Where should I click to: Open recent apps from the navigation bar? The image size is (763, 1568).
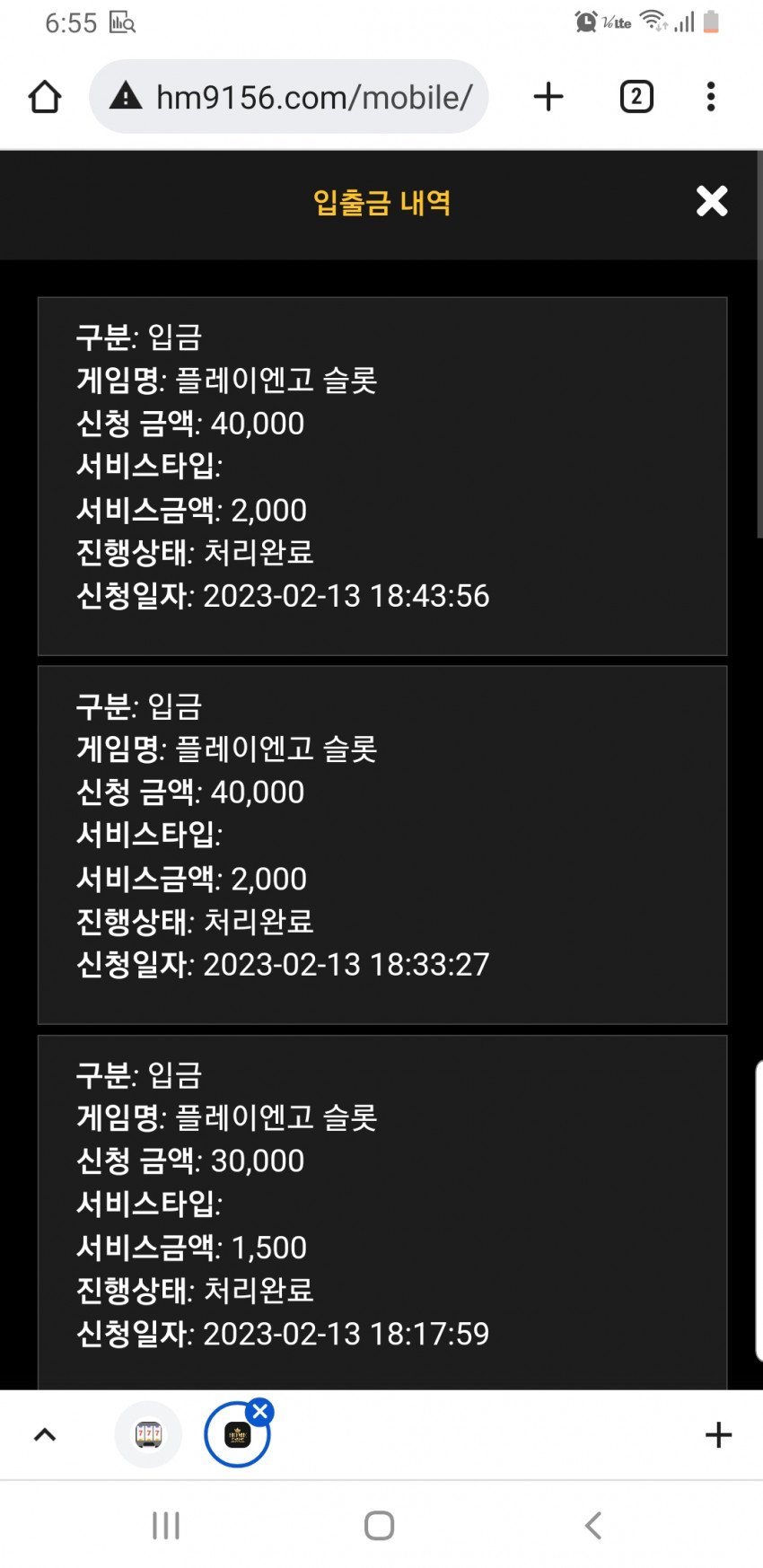tap(166, 1525)
